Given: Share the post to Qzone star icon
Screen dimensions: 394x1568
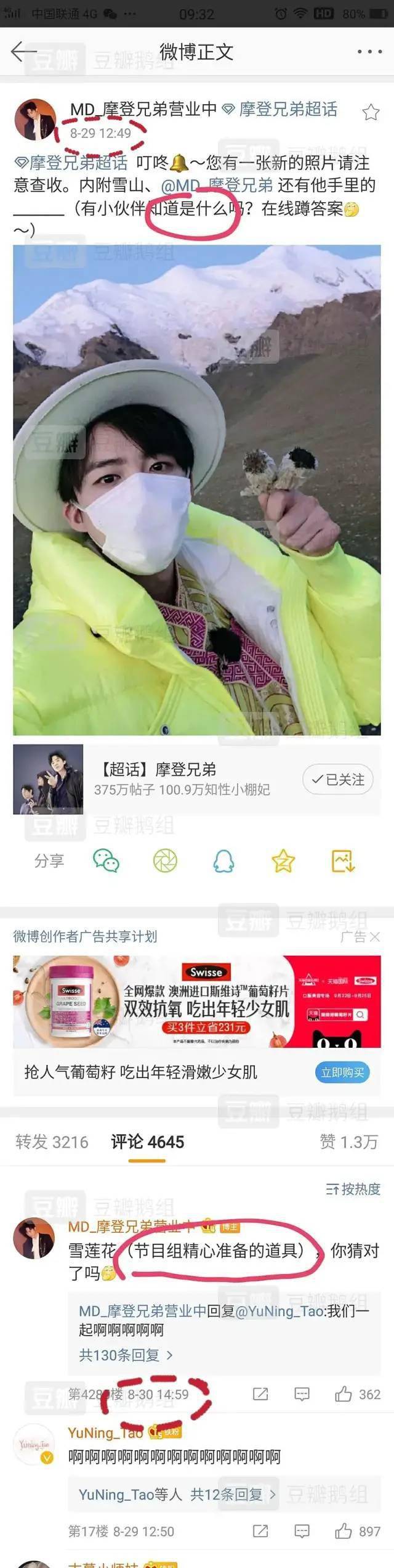Looking at the screenshot, I should click(x=283, y=861).
